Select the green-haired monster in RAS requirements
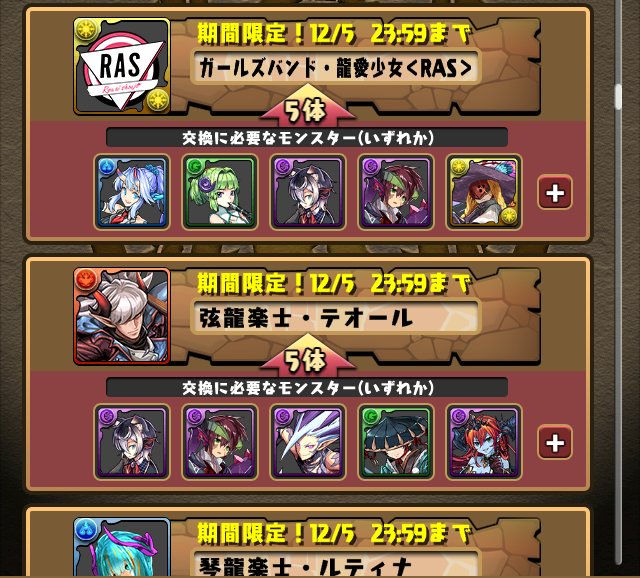Image resolution: width=640 pixels, height=578 pixels. (x=220, y=192)
